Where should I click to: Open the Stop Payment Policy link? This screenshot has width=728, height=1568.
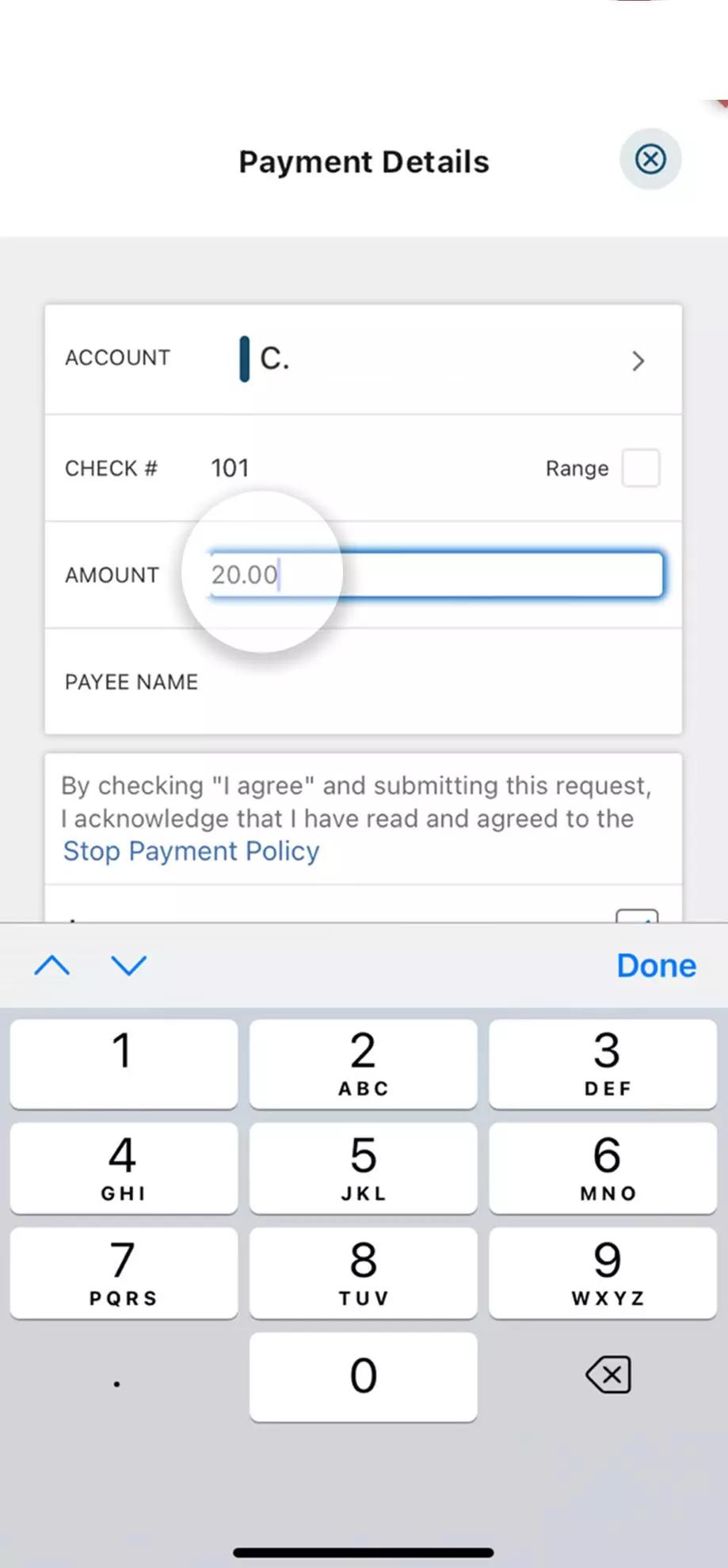pyautogui.click(x=190, y=851)
